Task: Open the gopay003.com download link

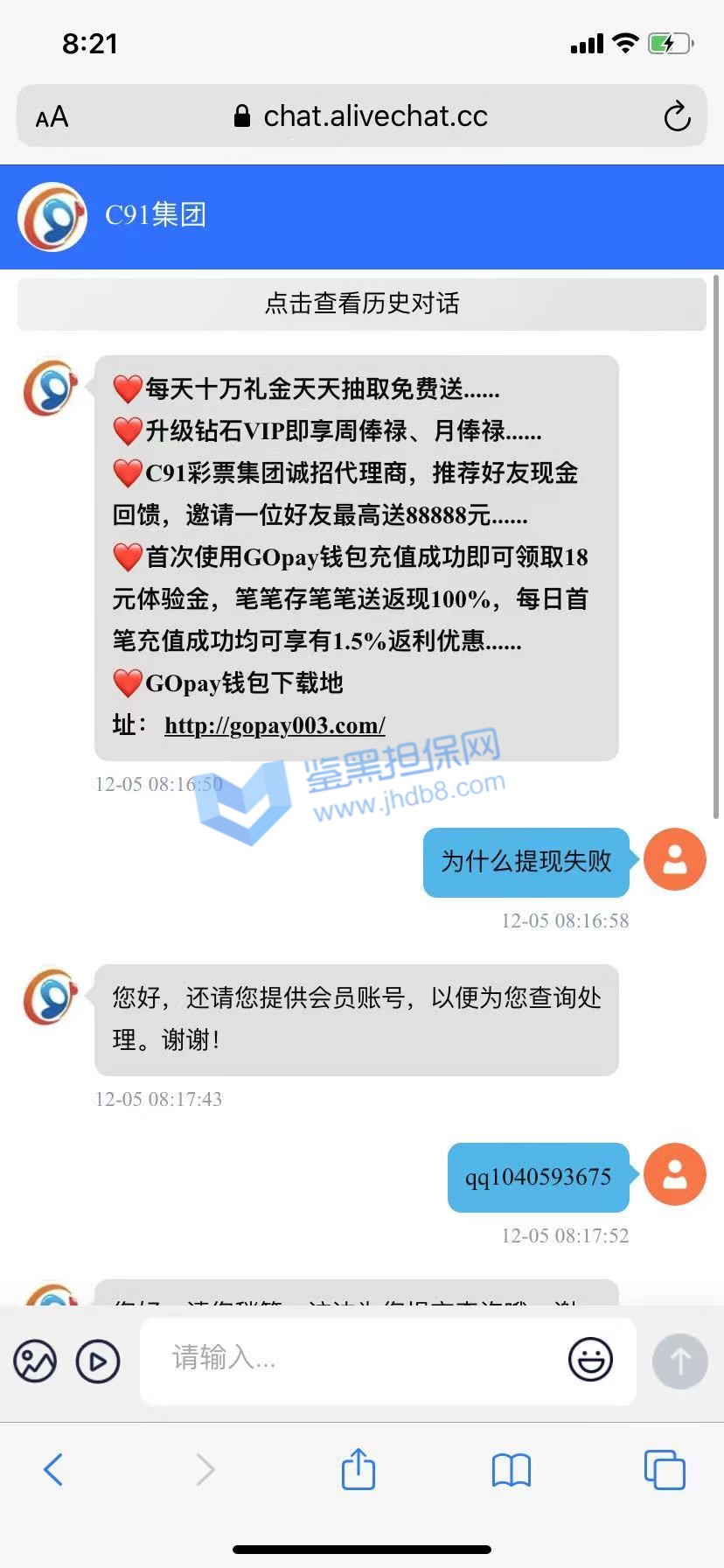Action: (275, 725)
